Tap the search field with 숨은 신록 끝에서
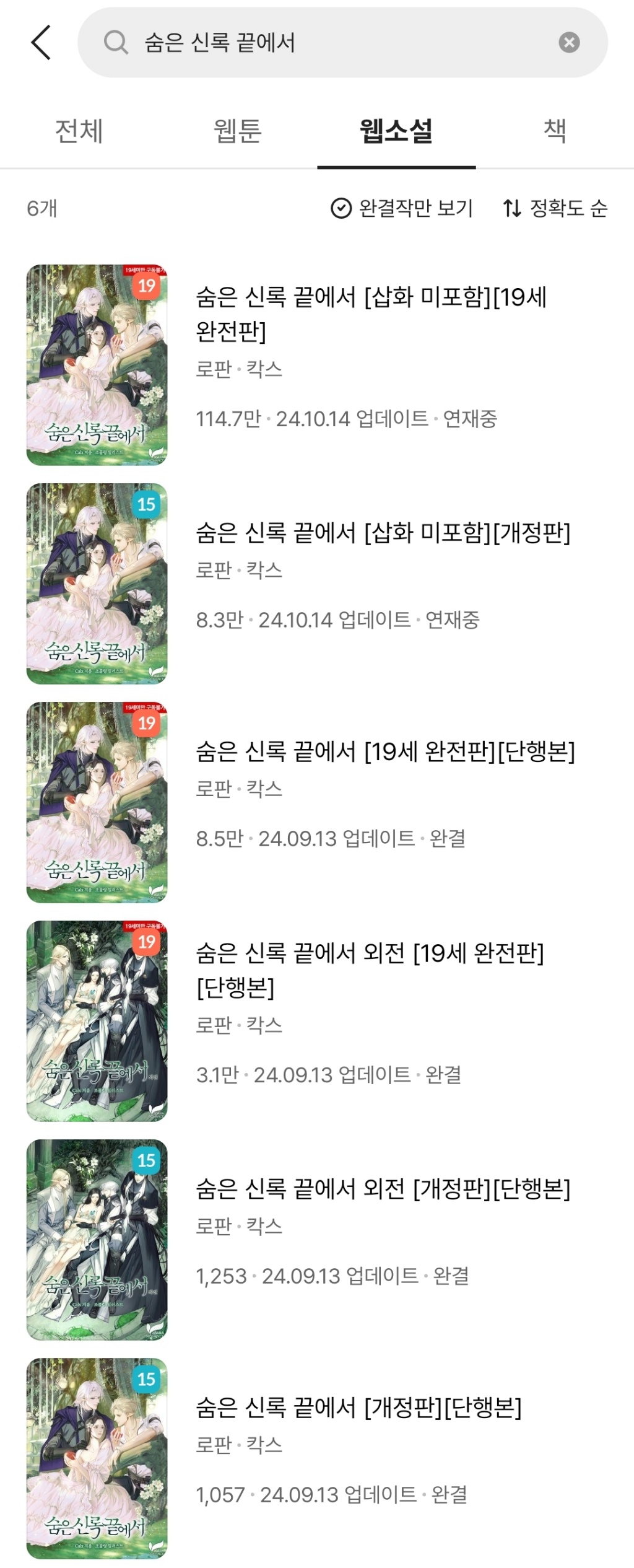Screen dimensions: 634x1568 pyautogui.click(x=334, y=43)
